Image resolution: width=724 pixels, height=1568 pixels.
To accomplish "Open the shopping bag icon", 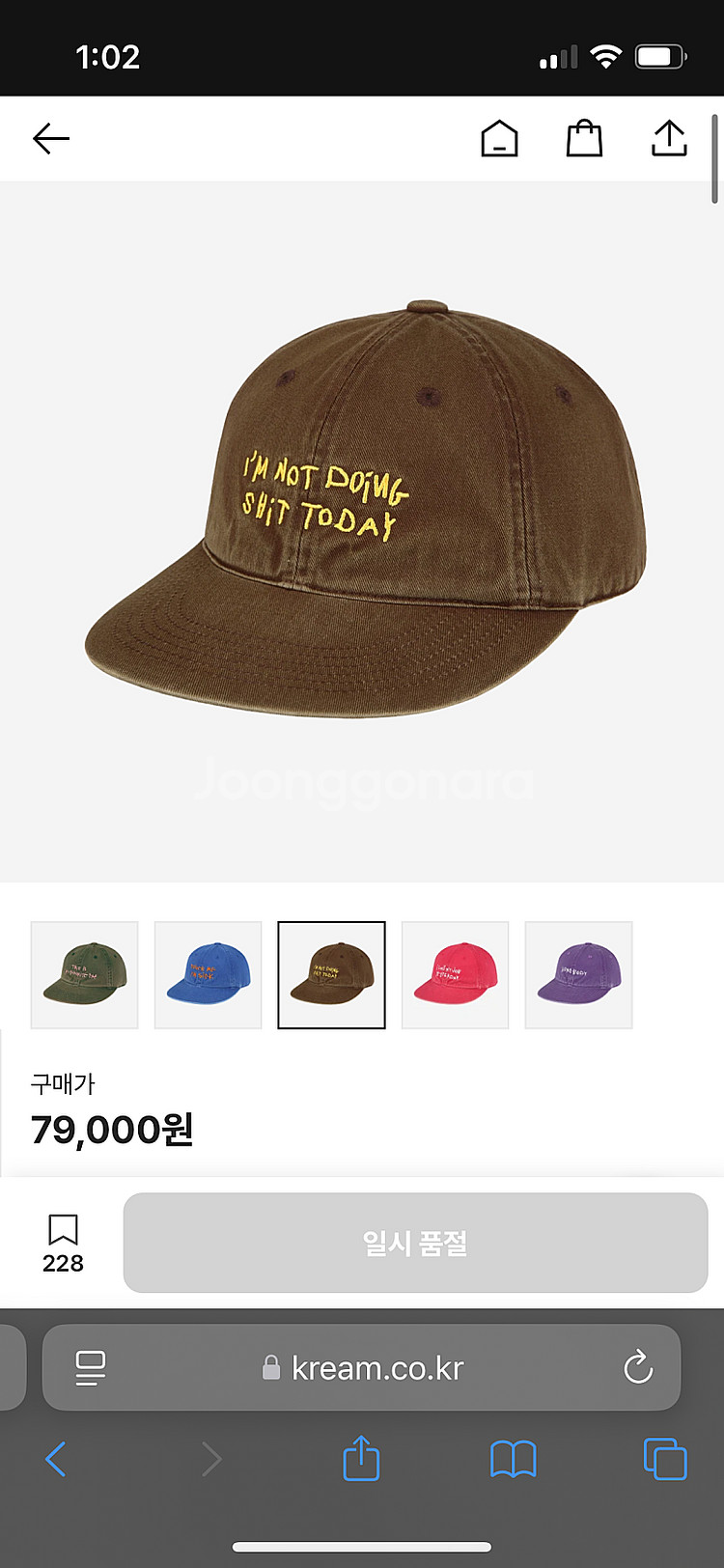I will (x=584, y=139).
